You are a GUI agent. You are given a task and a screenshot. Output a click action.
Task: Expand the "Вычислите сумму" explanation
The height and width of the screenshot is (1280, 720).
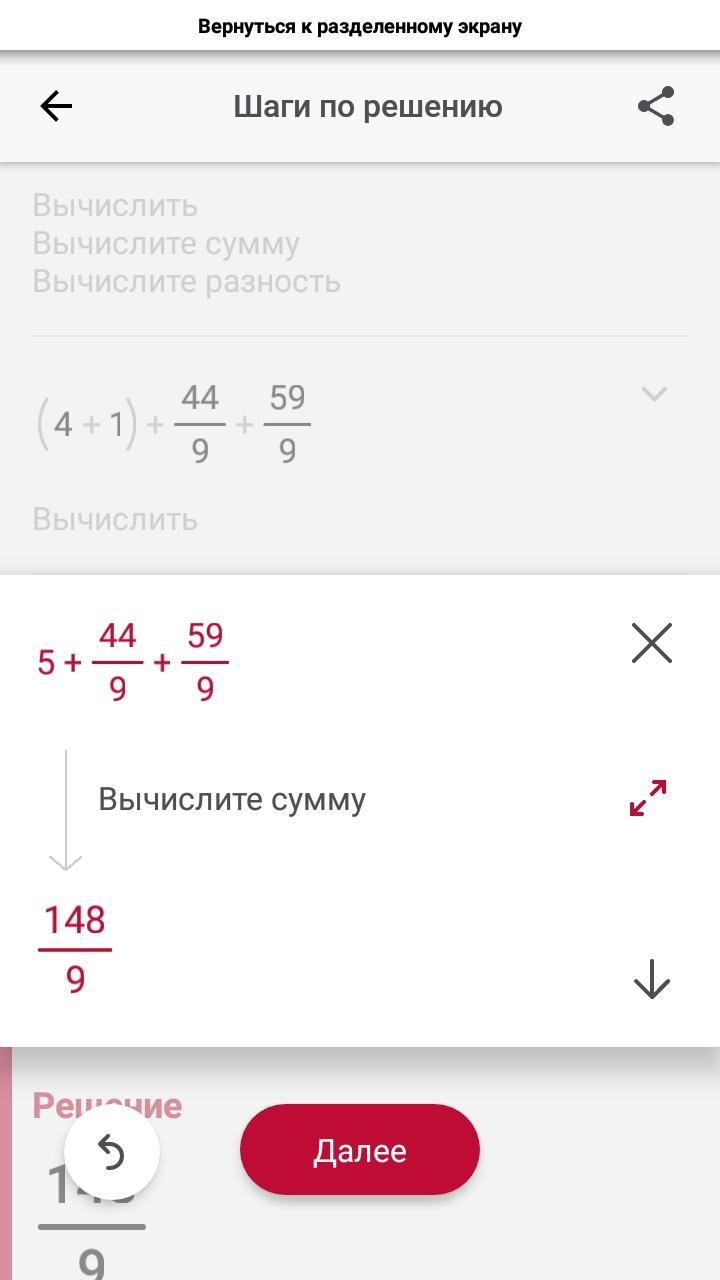click(x=649, y=798)
